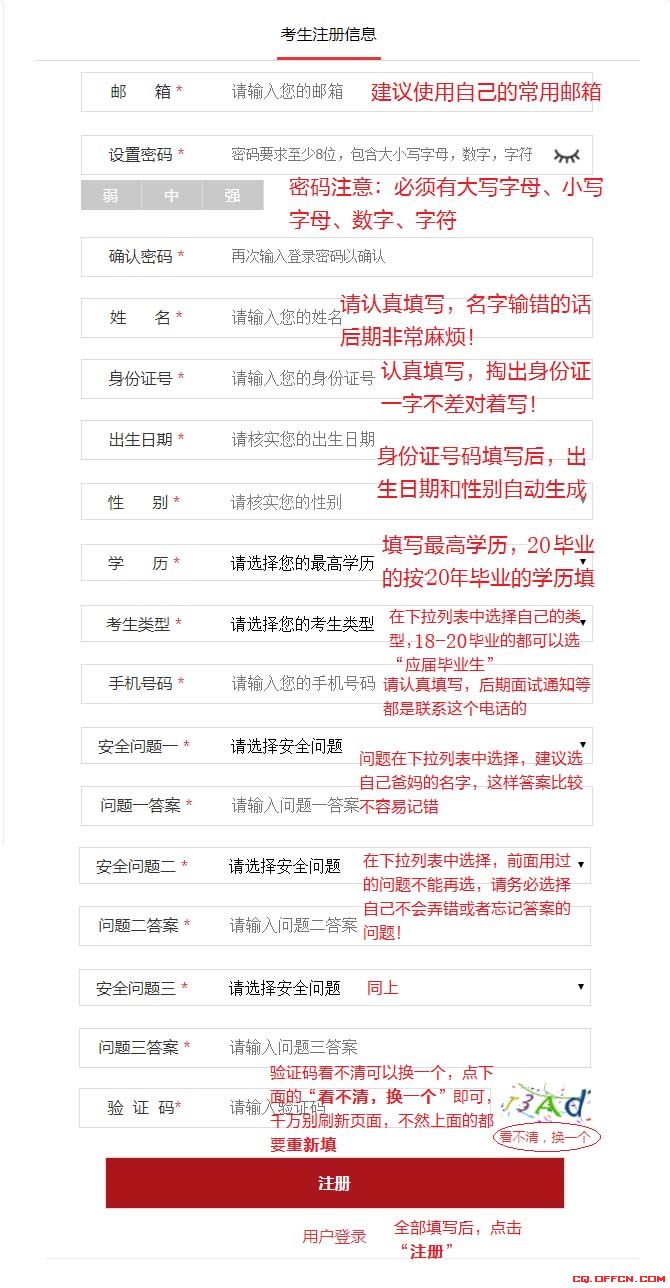Open the candidate type dropdown
Viewport: 670px width, 1288px height.
[x=337, y=624]
